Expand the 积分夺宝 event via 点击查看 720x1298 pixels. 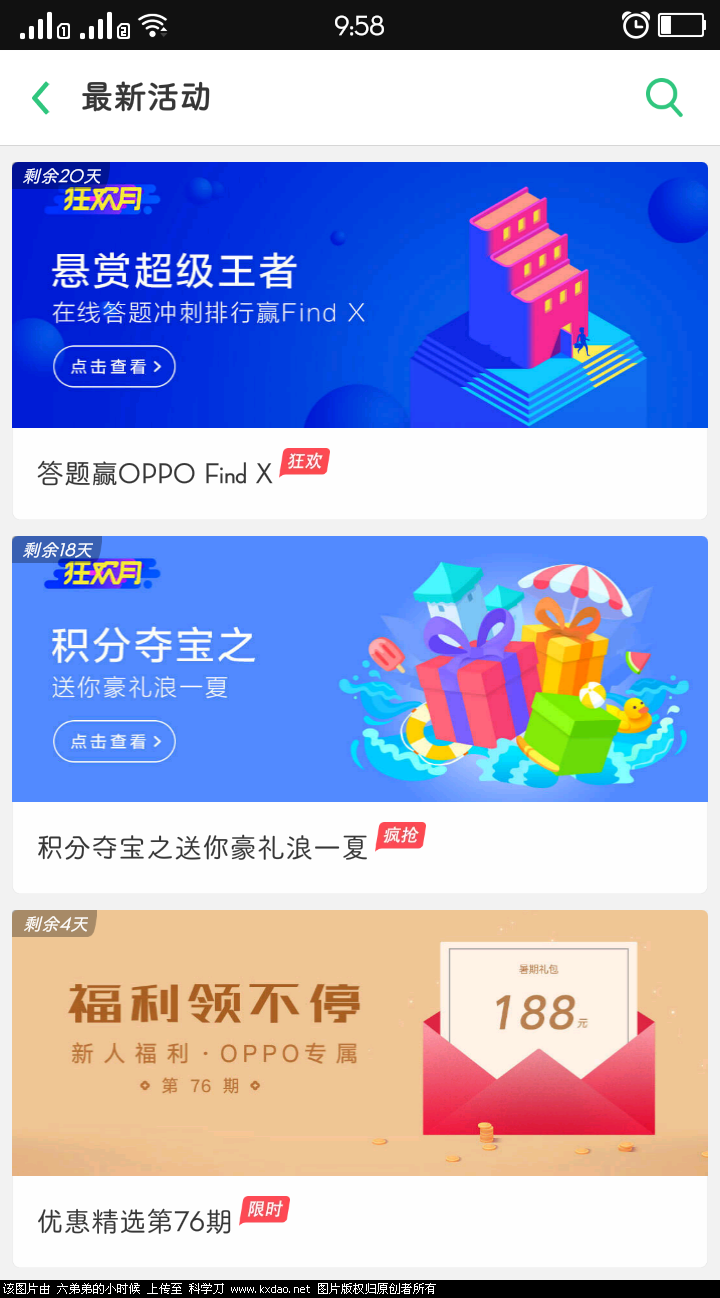pos(113,741)
